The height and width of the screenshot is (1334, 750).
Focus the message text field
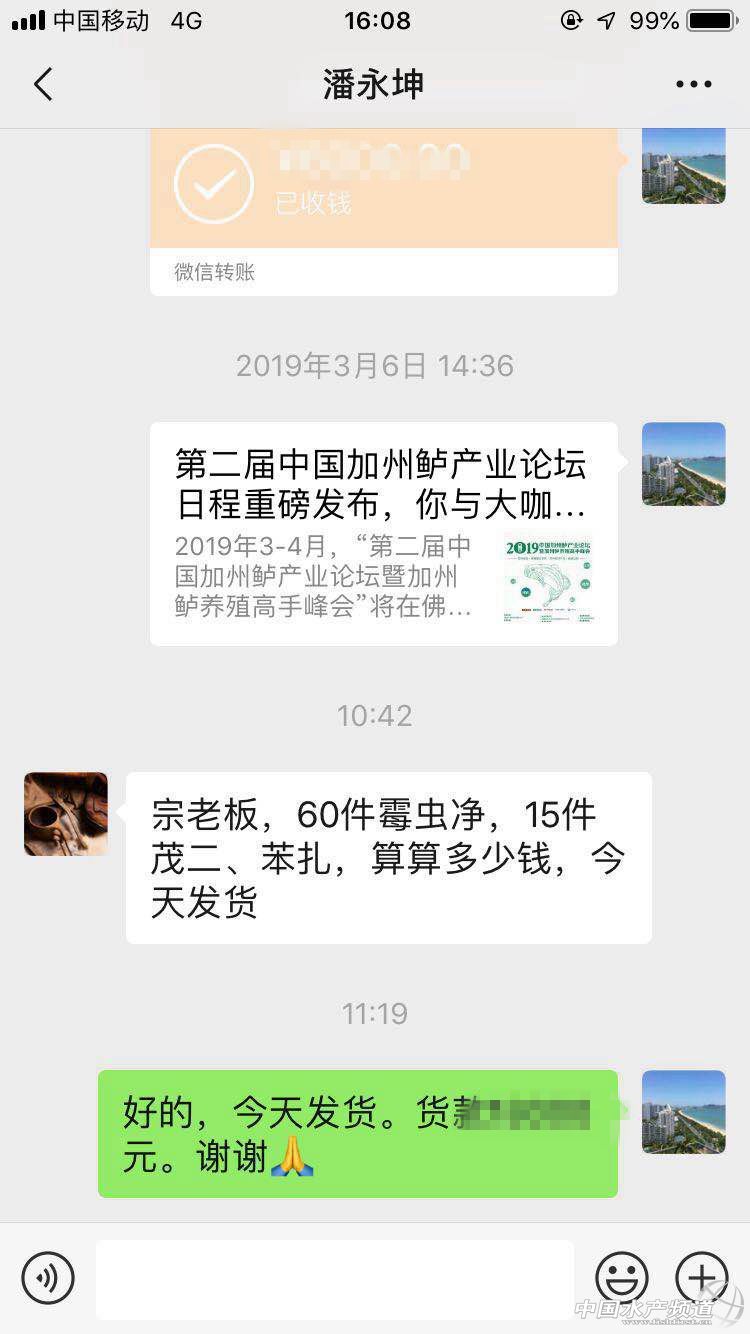(x=335, y=1277)
